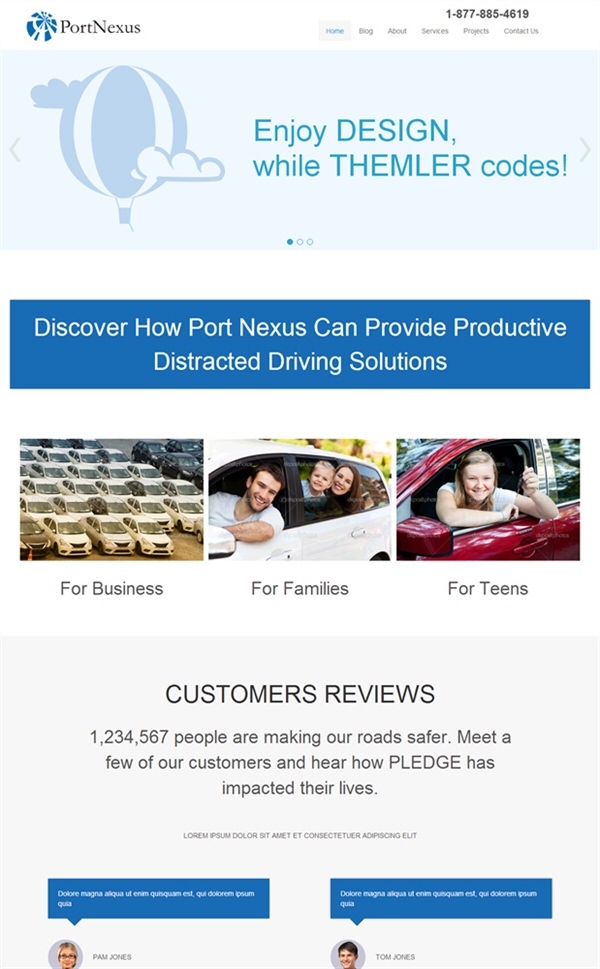Call the 1-877-885-4619 phone number
This screenshot has height=969, width=600.
tap(487, 14)
